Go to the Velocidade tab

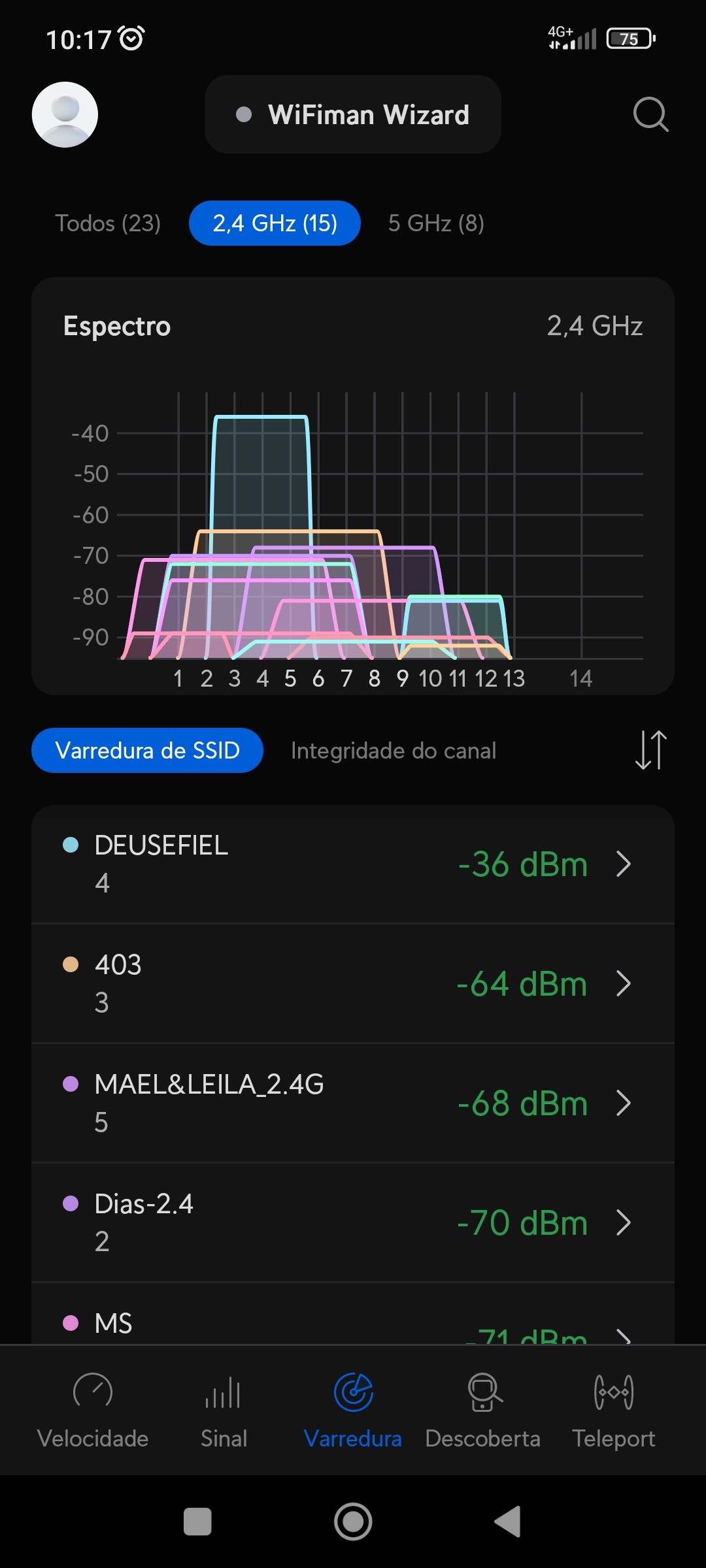point(93,1409)
